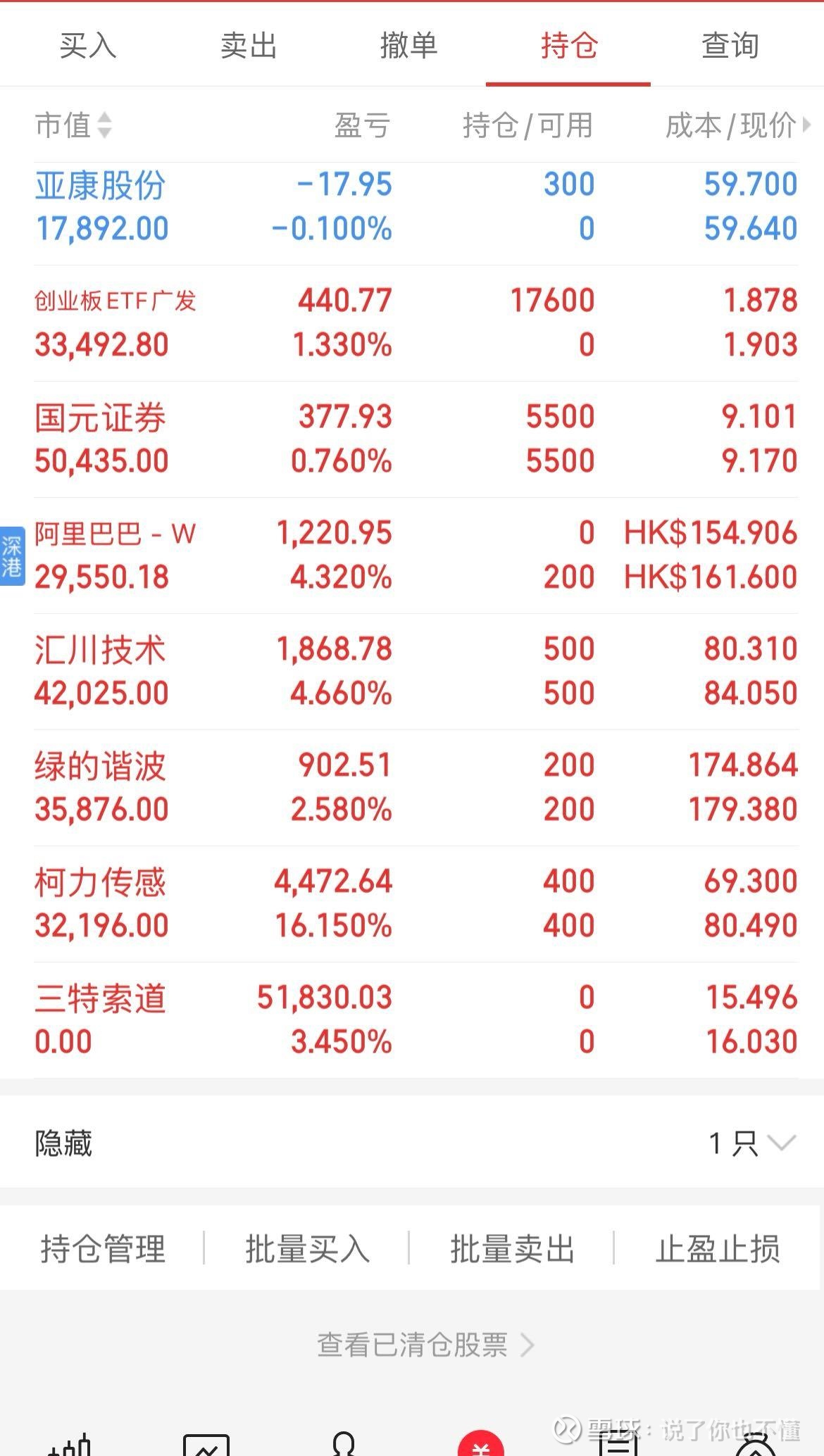Set up 止盈止损
This screenshot has width=824, height=1456.
click(x=717, y=1248)
